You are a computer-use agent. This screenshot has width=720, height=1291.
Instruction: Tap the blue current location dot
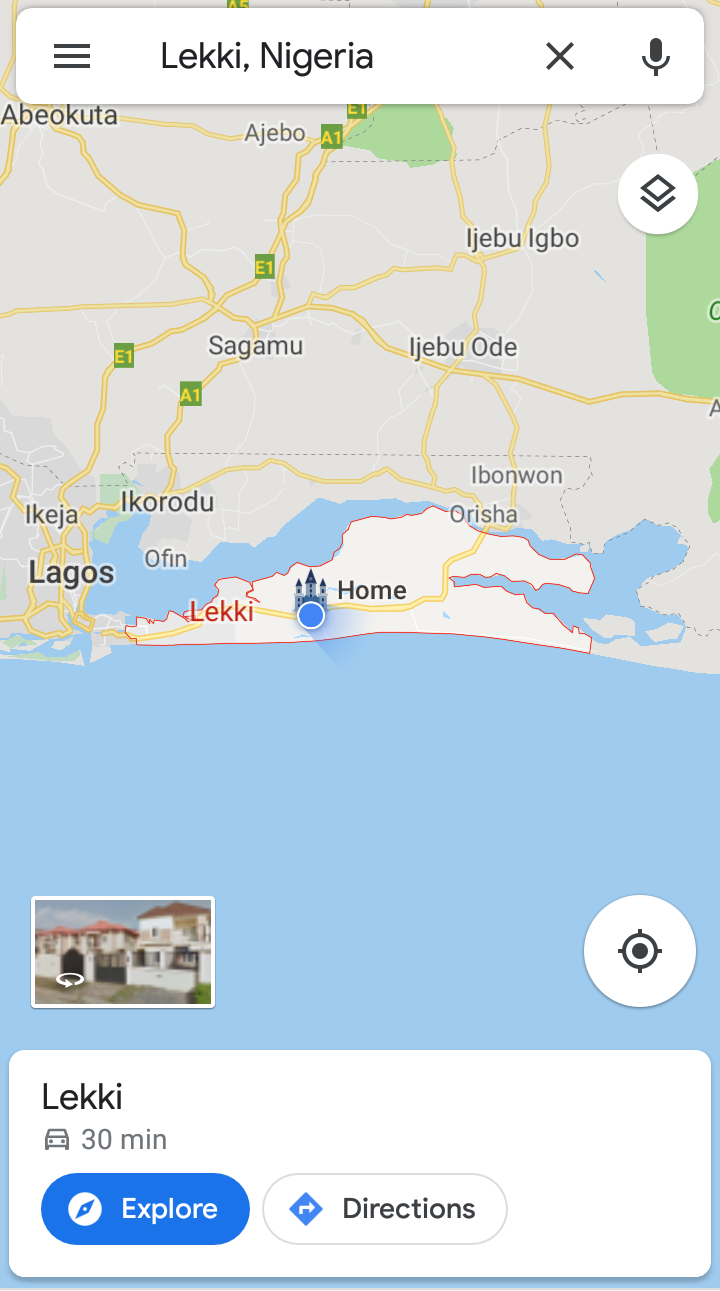(310, 615)
